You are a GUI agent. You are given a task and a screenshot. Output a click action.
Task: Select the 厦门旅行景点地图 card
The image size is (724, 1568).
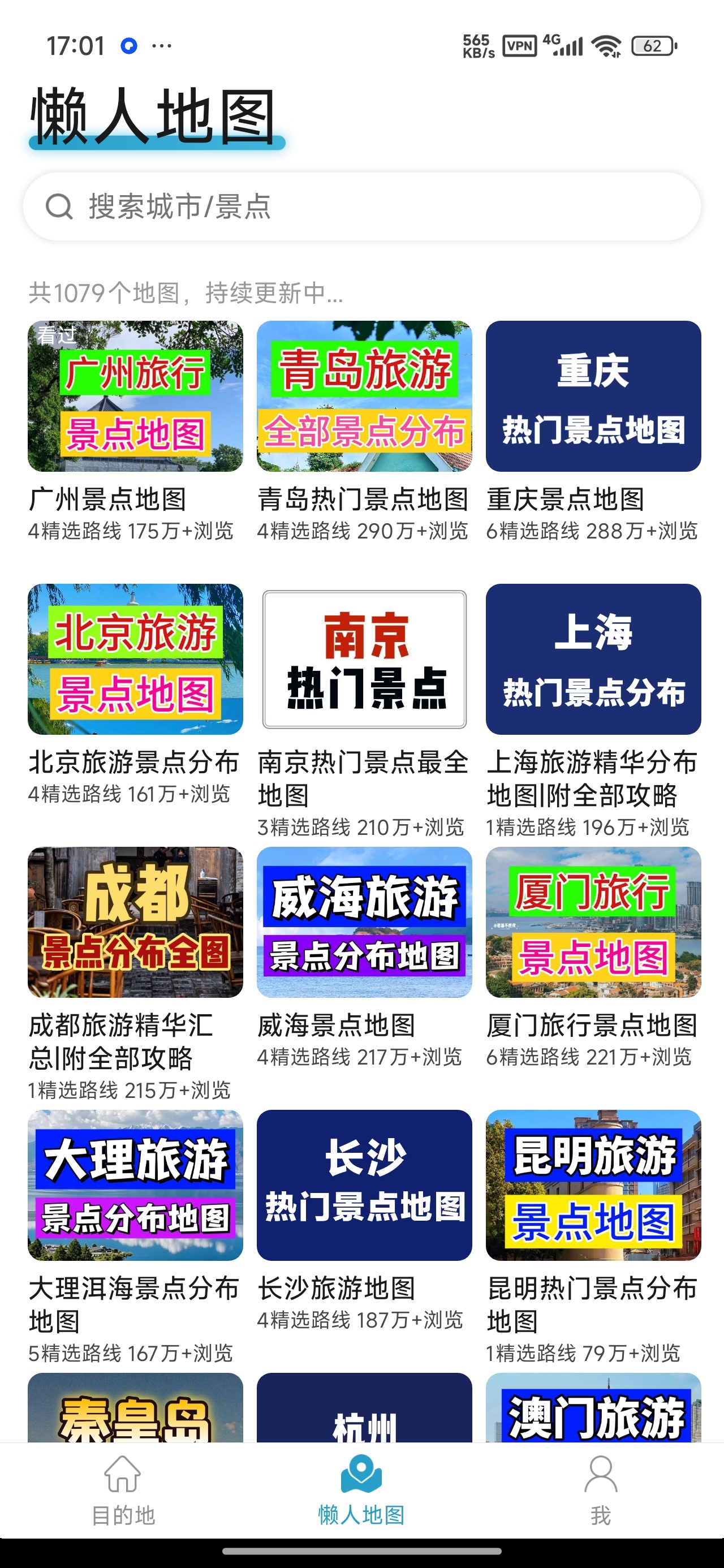[593, 958]
